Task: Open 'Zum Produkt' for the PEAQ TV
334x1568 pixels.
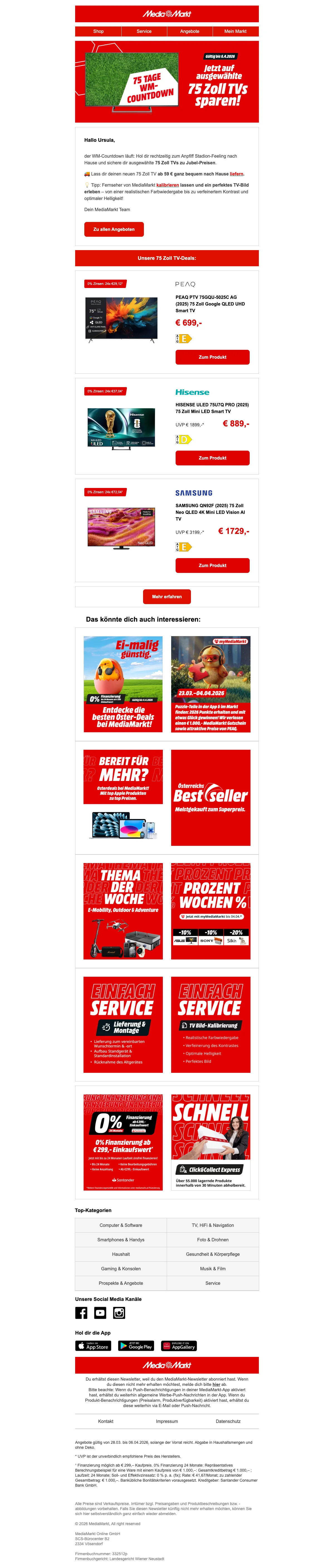Action: coord(212,357)
